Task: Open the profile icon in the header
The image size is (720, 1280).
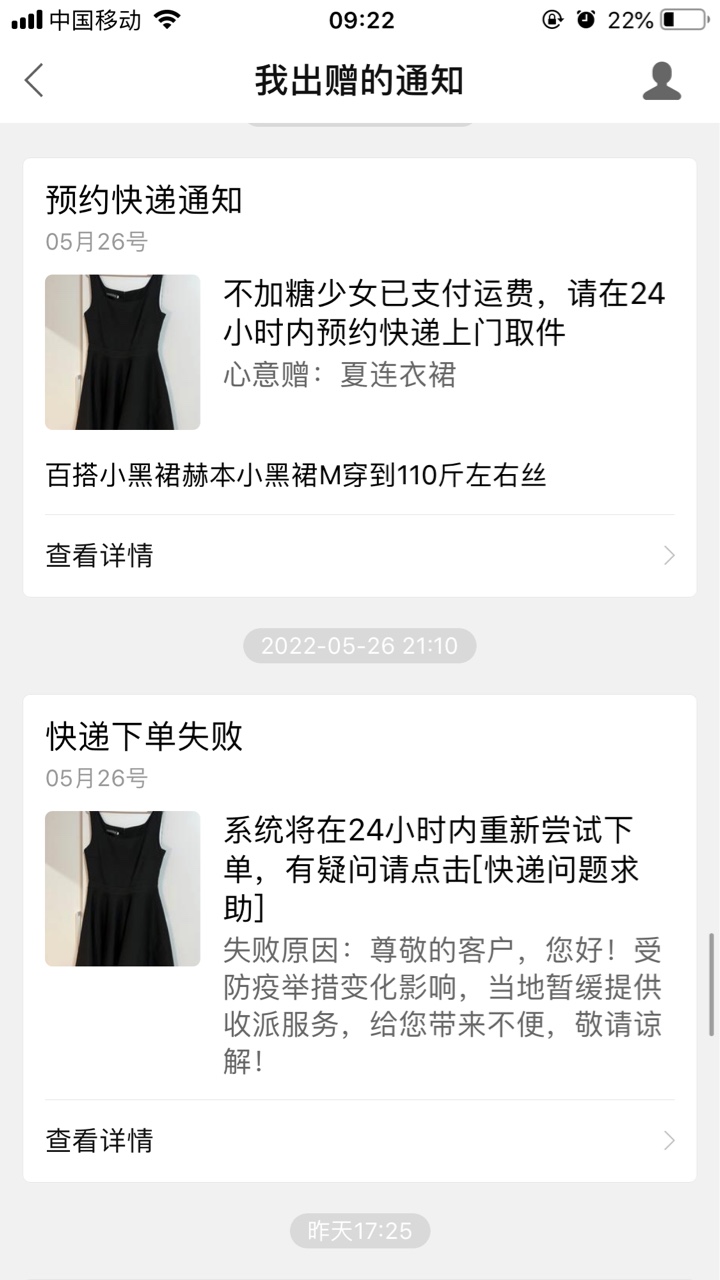Action: click(661, 81)
